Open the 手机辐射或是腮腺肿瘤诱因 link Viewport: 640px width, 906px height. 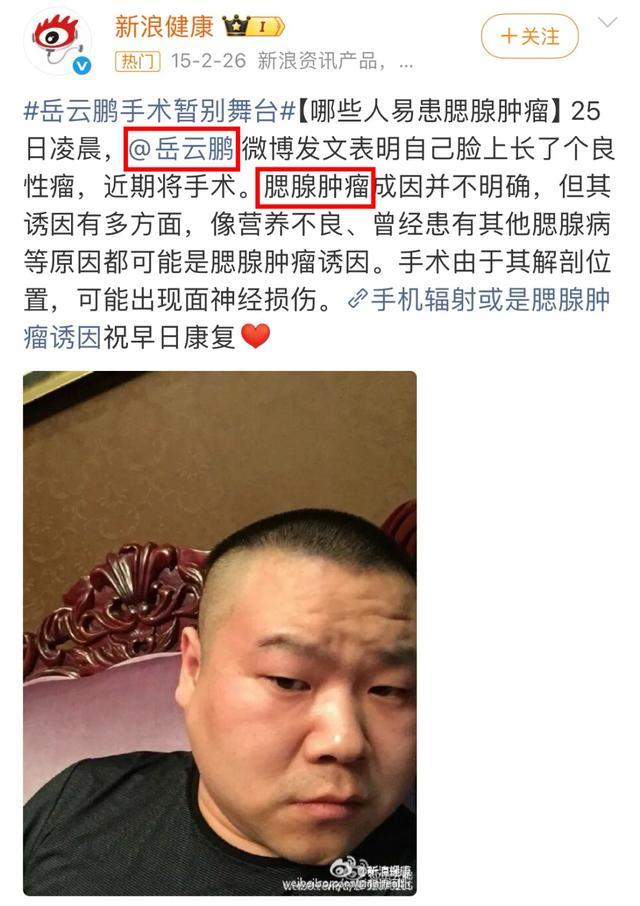[x=317, y=318]
